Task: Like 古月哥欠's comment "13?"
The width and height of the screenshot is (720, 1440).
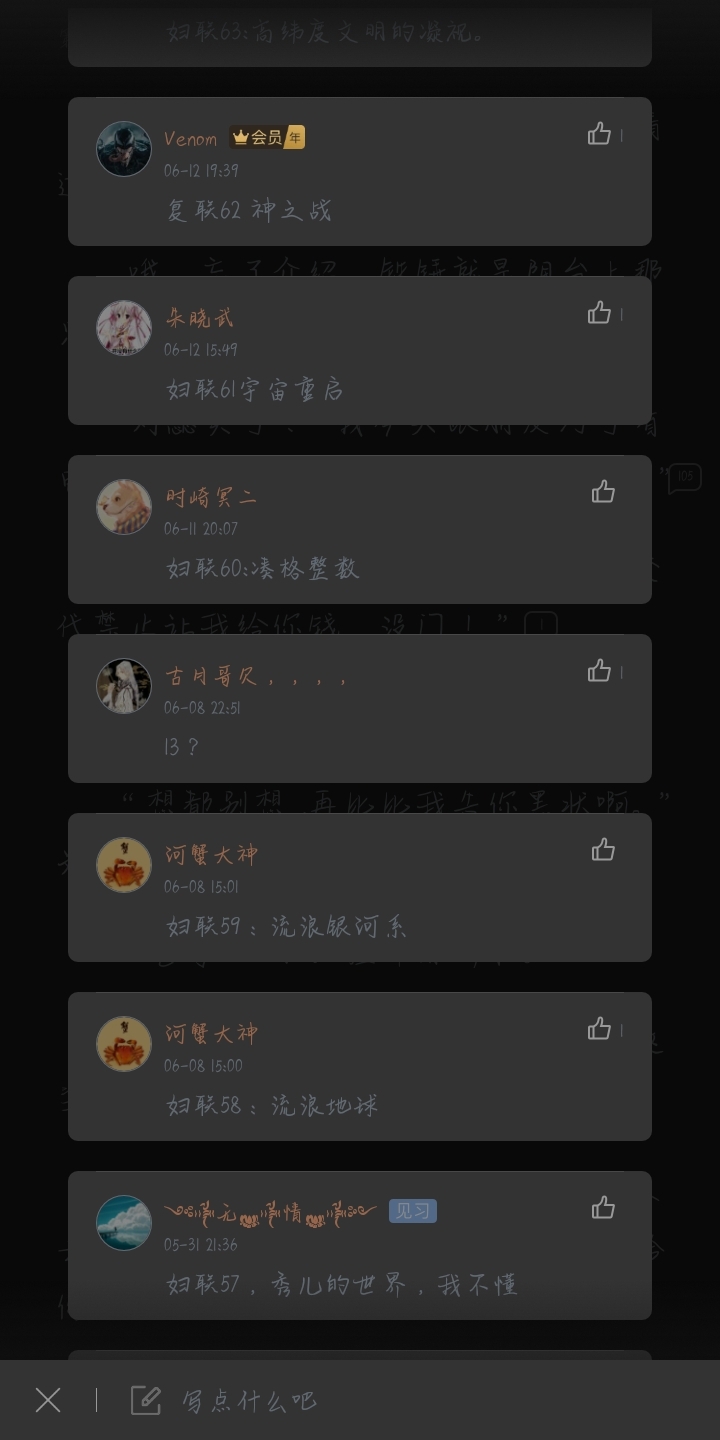Action: (x=600, y=671)
